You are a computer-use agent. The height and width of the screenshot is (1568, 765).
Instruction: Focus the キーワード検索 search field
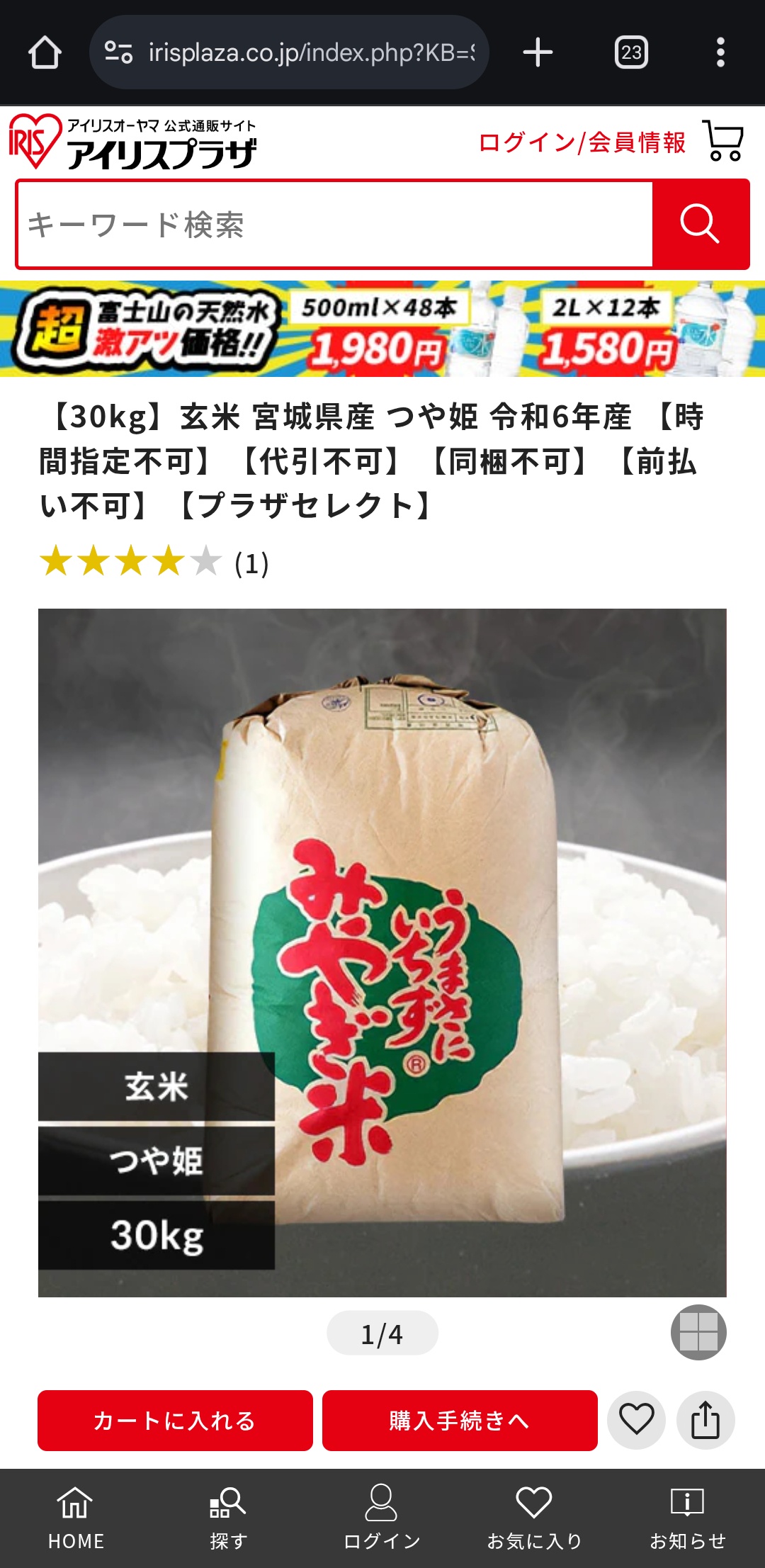point(334,224)
